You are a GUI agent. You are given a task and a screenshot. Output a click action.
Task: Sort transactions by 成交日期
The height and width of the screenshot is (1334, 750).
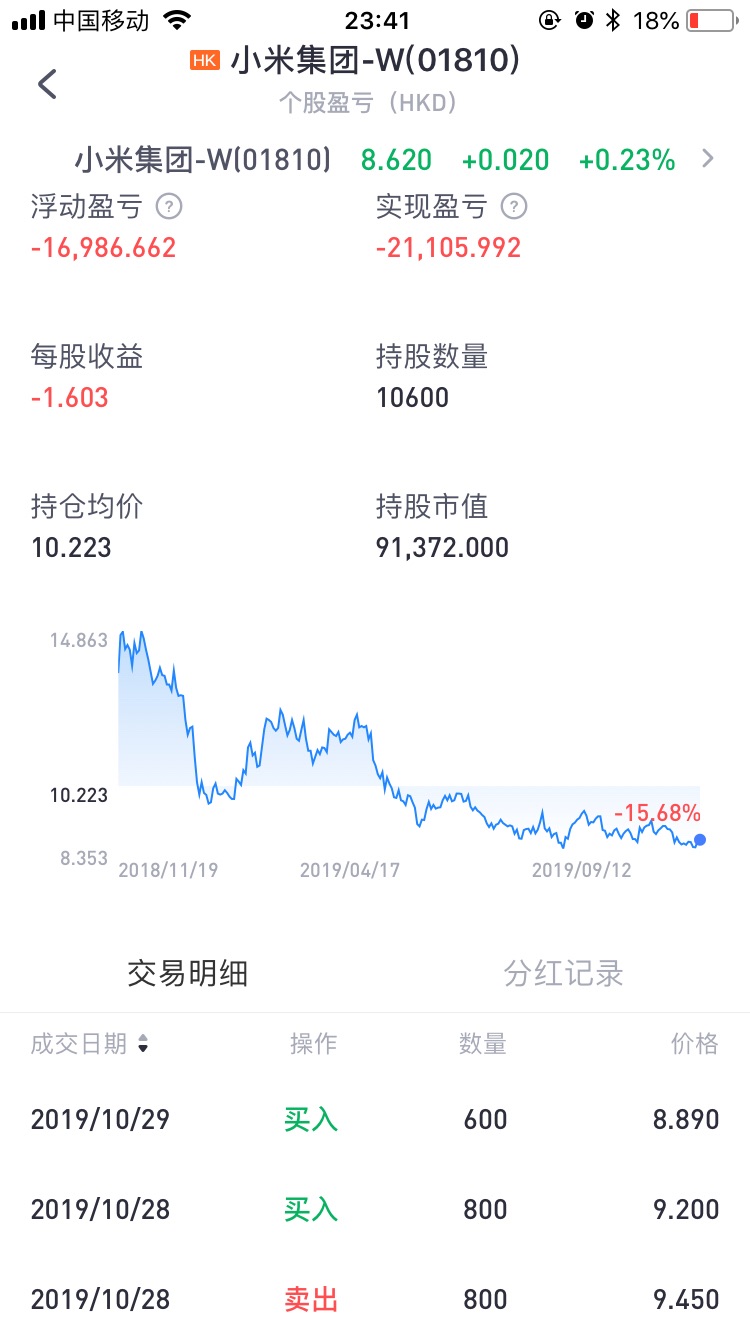pyautogui.click(x=89, y=1044)
